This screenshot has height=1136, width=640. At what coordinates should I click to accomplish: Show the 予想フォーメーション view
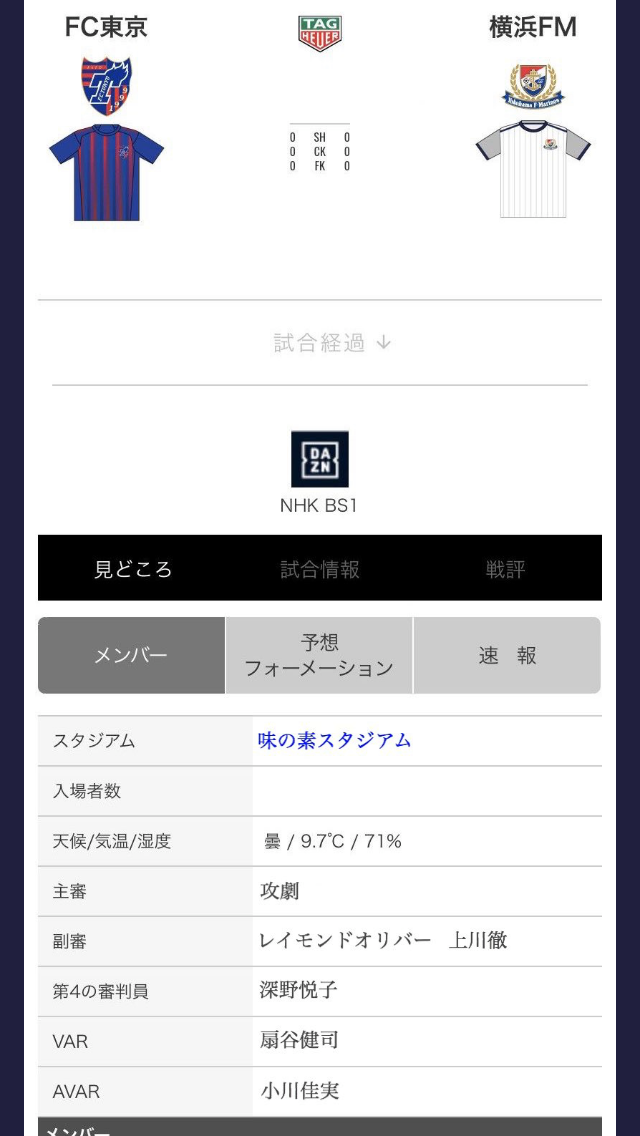pyautogui.click(x=319, y=656)
